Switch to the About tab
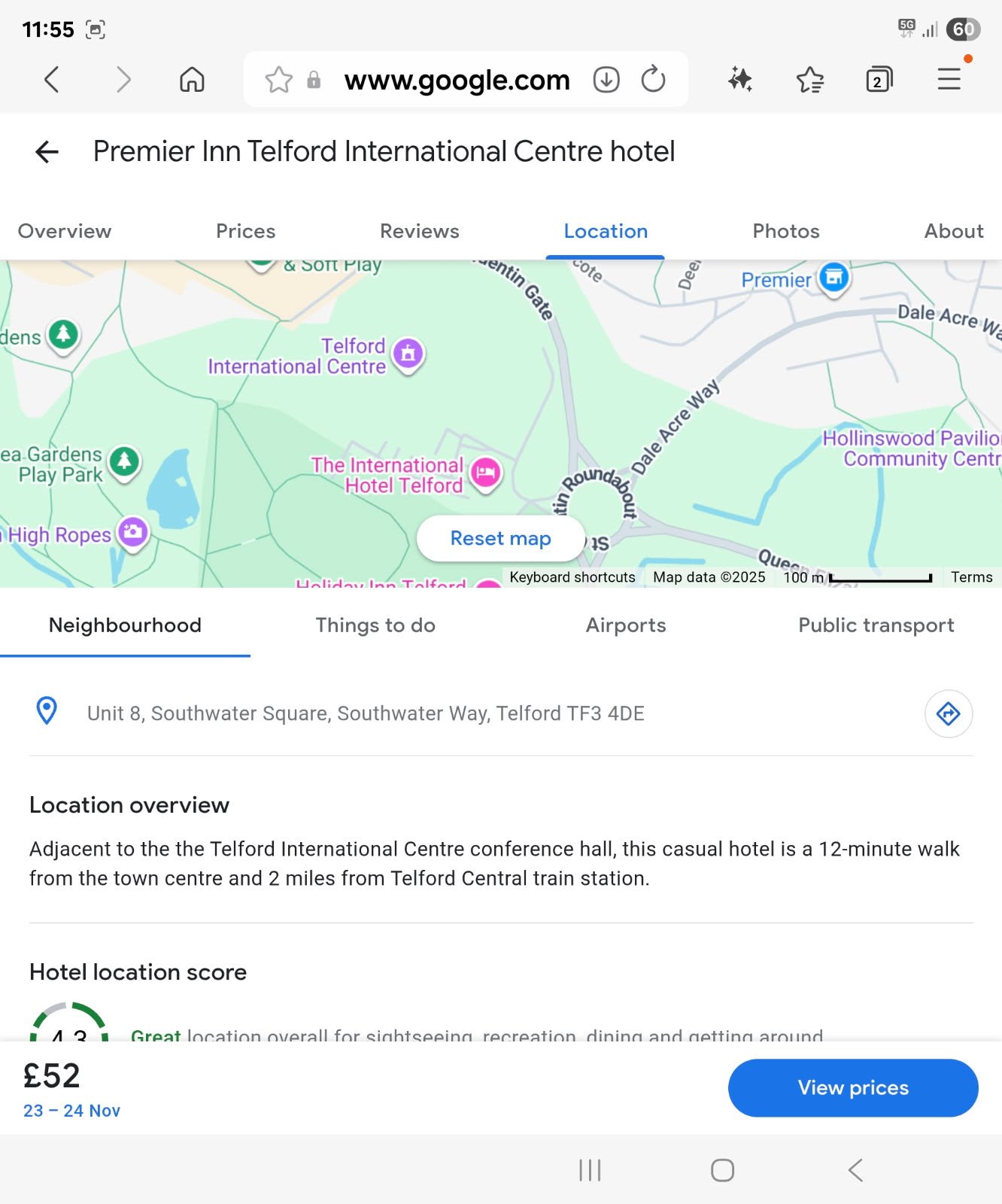The height and width of the screenshot is (1204, 1002). 953,231
